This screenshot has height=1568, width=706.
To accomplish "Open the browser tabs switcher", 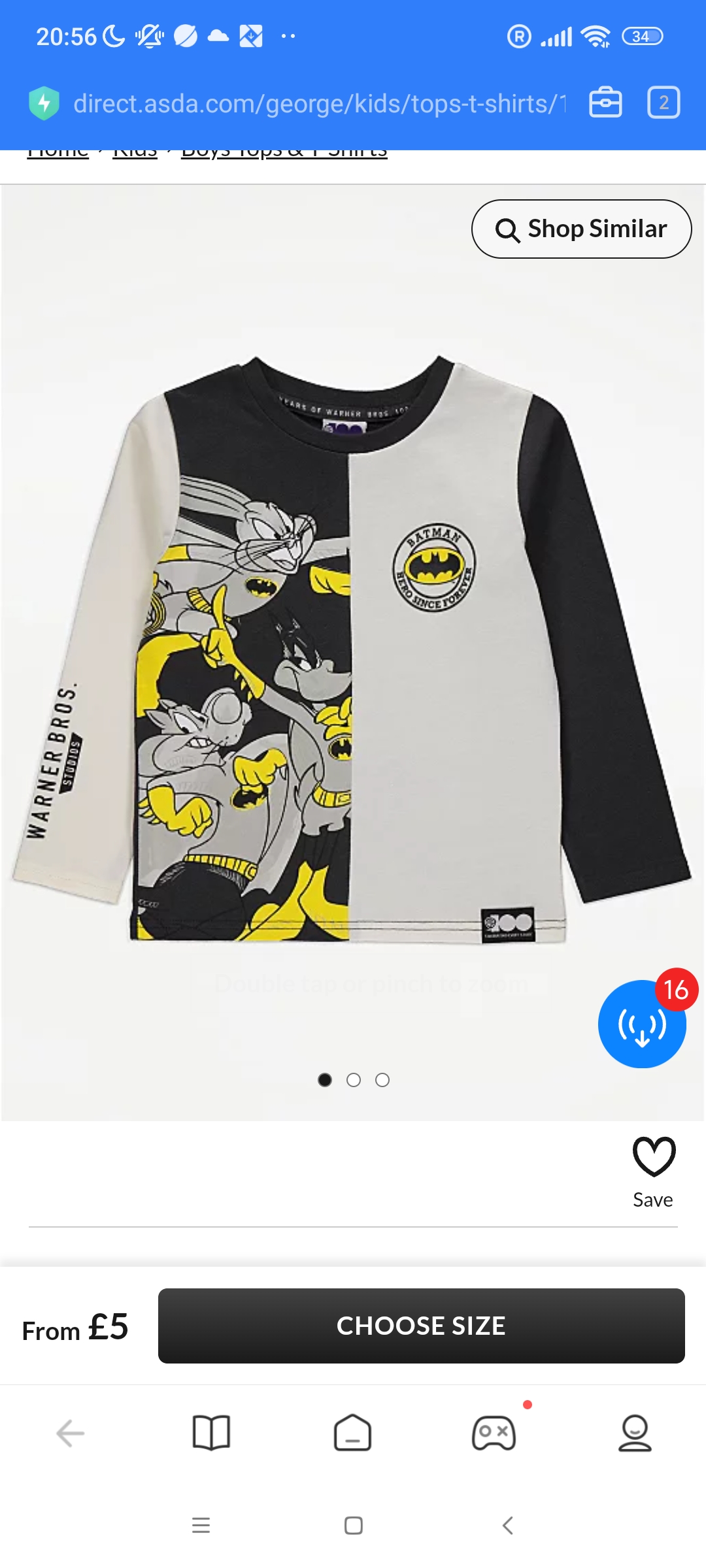I will [x=664, y=103].
